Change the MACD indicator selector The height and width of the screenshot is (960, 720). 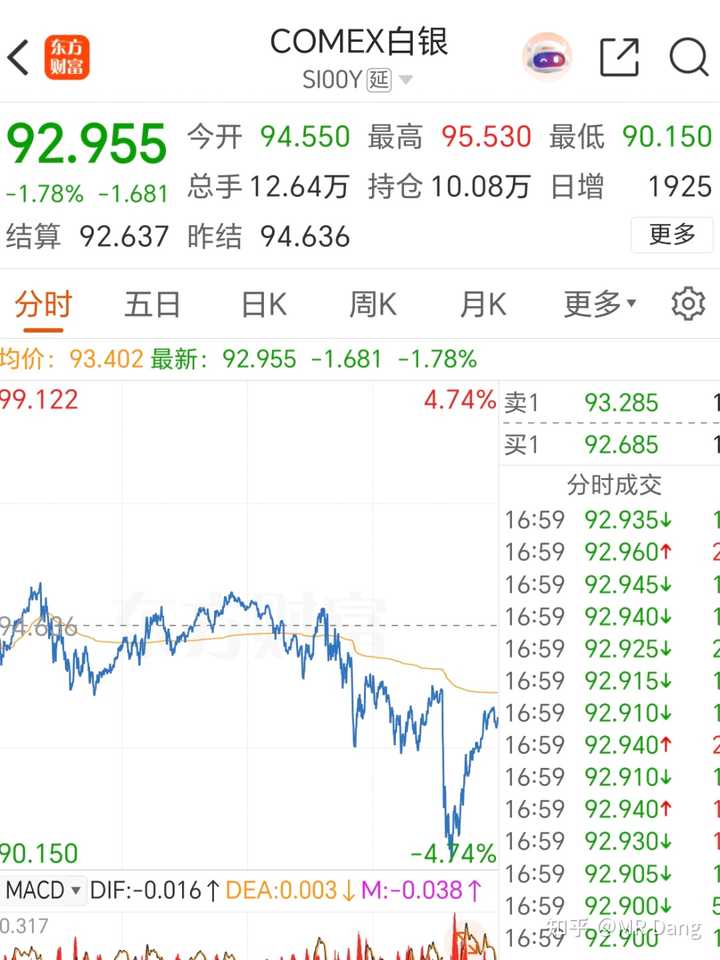pos(44,890)
